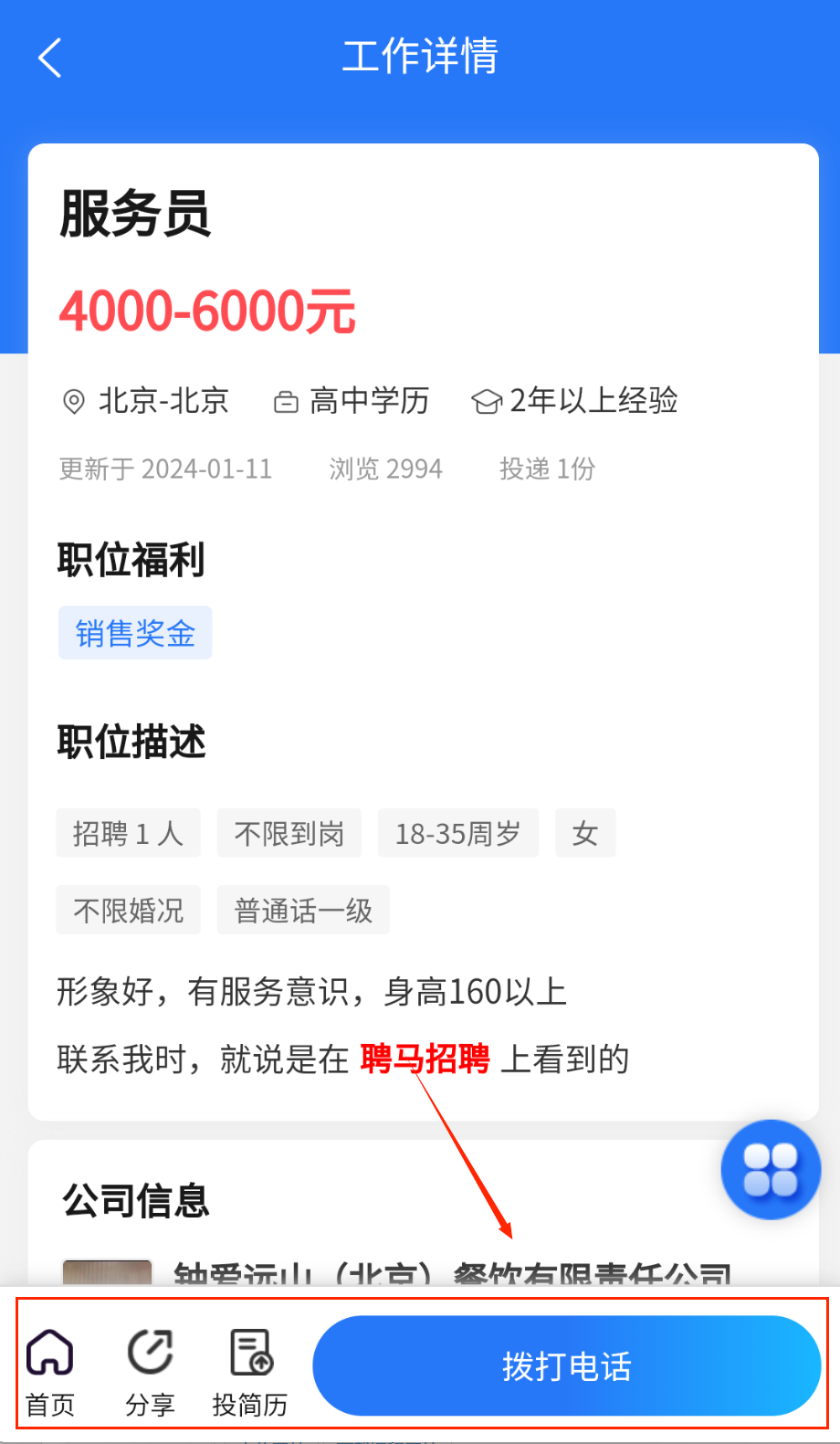Open the company listed under 公司信息
Screen dimensions: 840x1444
tap(452, 1272)
